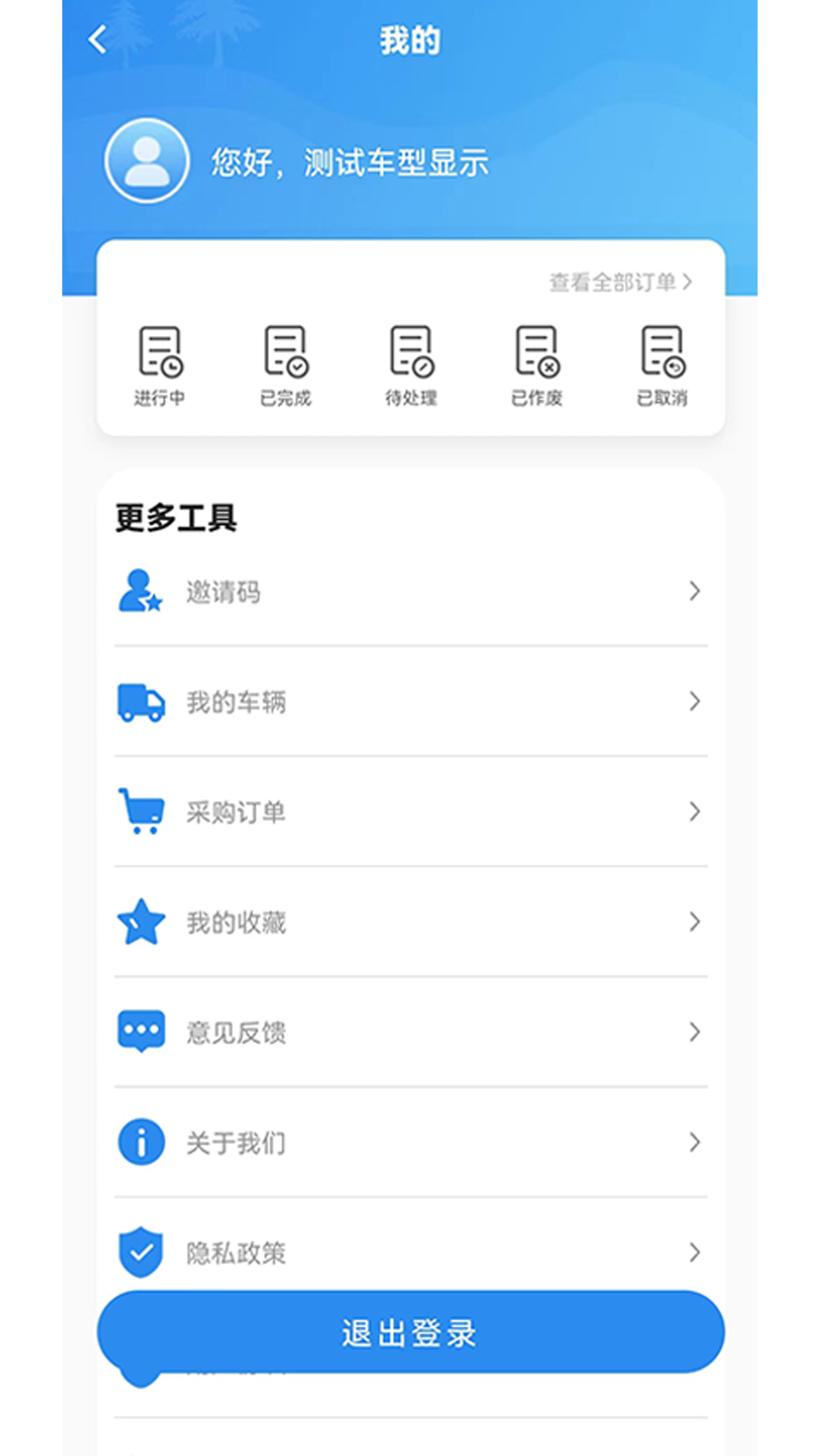Open the 待处理 orders icon

(x=410, y=354)
